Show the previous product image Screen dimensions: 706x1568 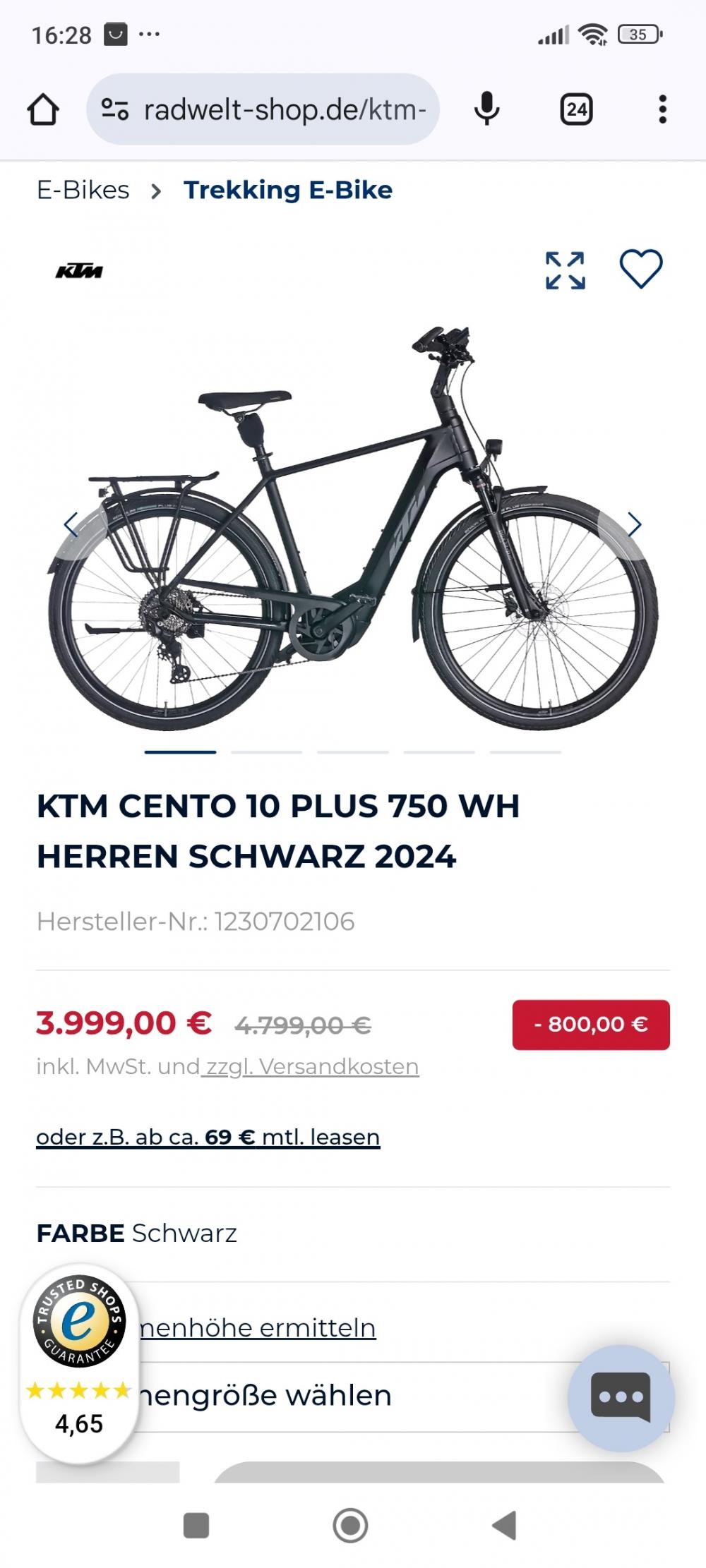click(71, 524)
